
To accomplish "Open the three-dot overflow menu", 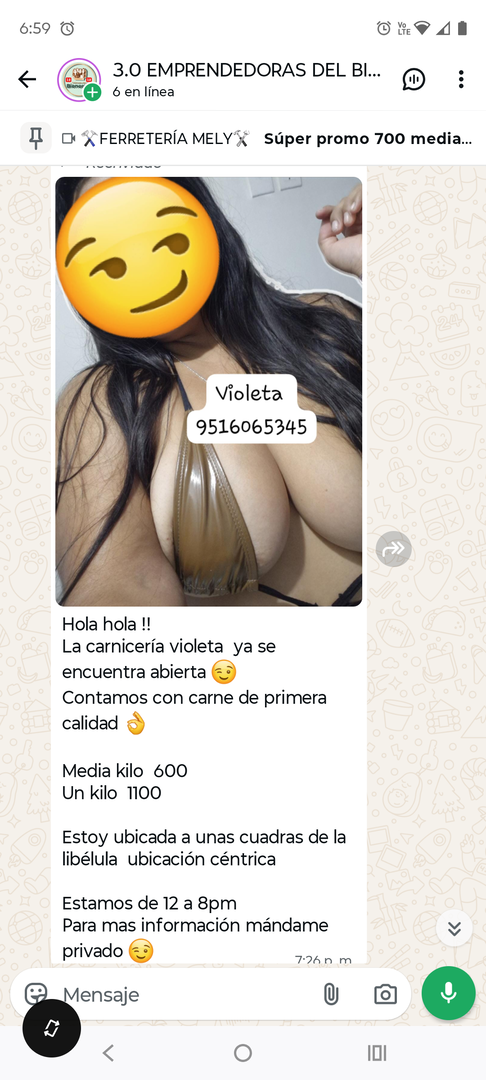I will click(x=461, y=80).
